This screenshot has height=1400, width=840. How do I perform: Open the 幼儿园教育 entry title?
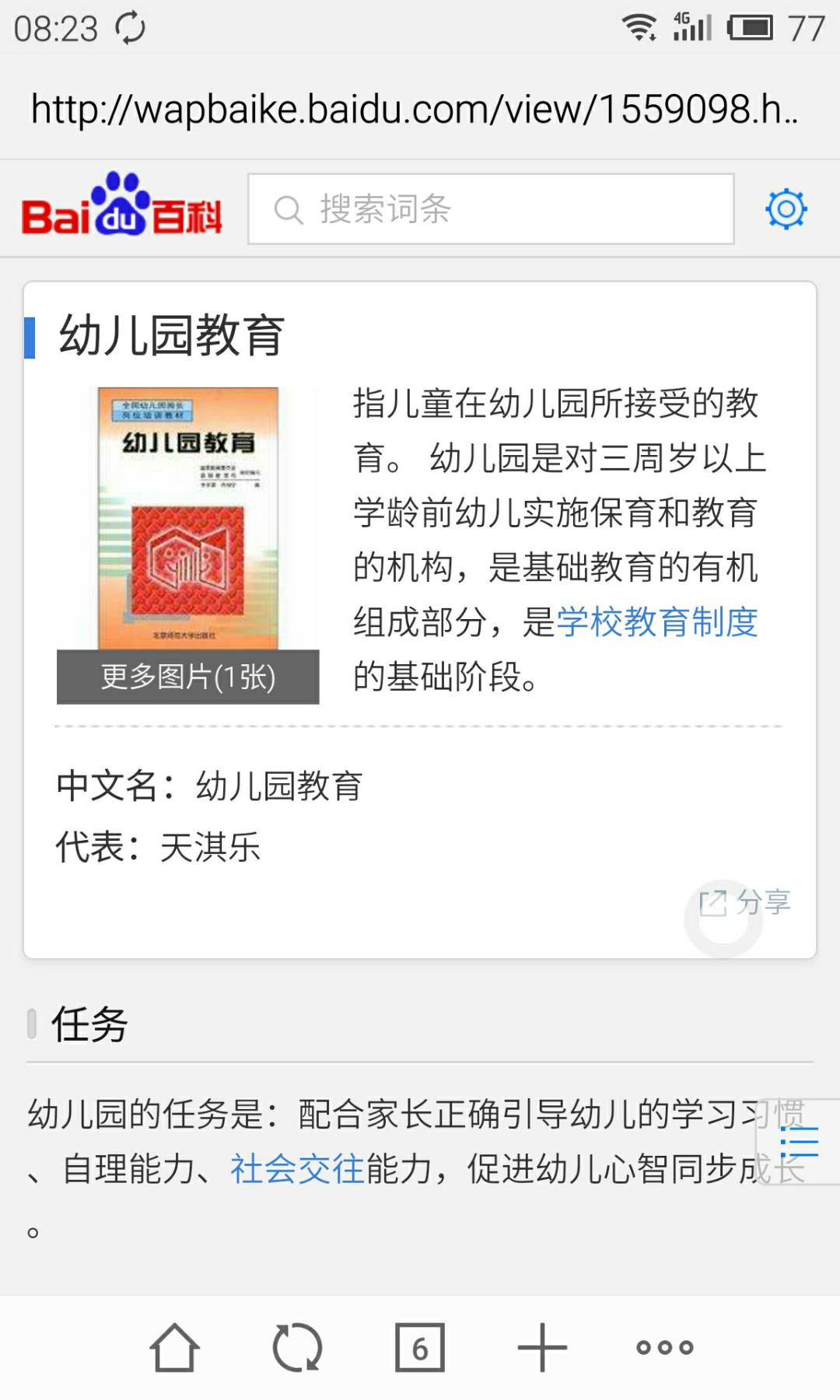[x=173, y=335]
